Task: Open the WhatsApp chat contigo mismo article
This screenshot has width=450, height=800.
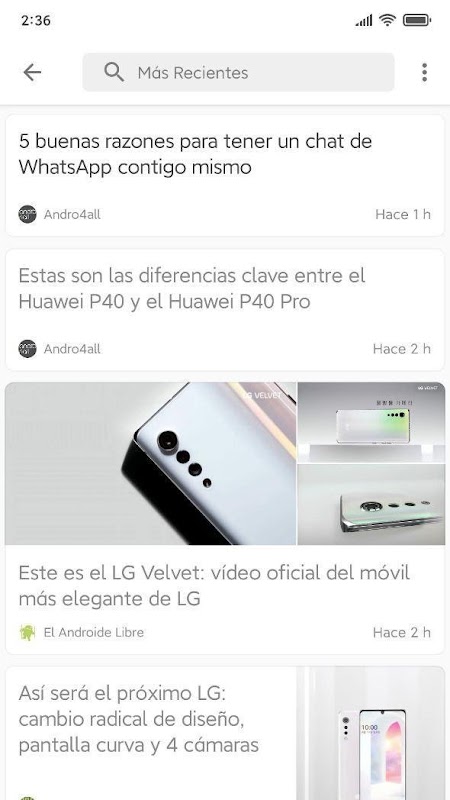Action: click(225, 176)
